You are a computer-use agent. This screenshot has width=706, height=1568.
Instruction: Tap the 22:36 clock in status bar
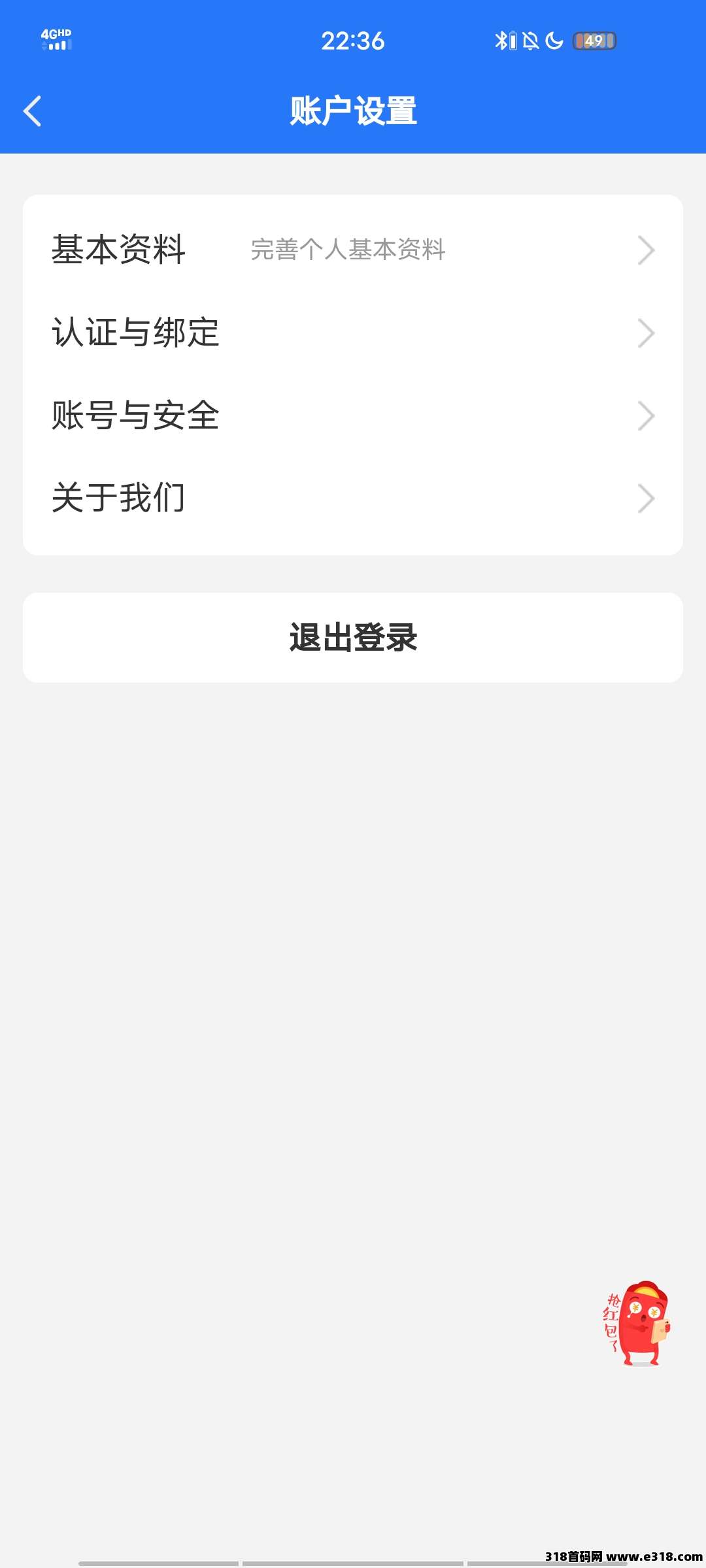click(x=353, y=41)
